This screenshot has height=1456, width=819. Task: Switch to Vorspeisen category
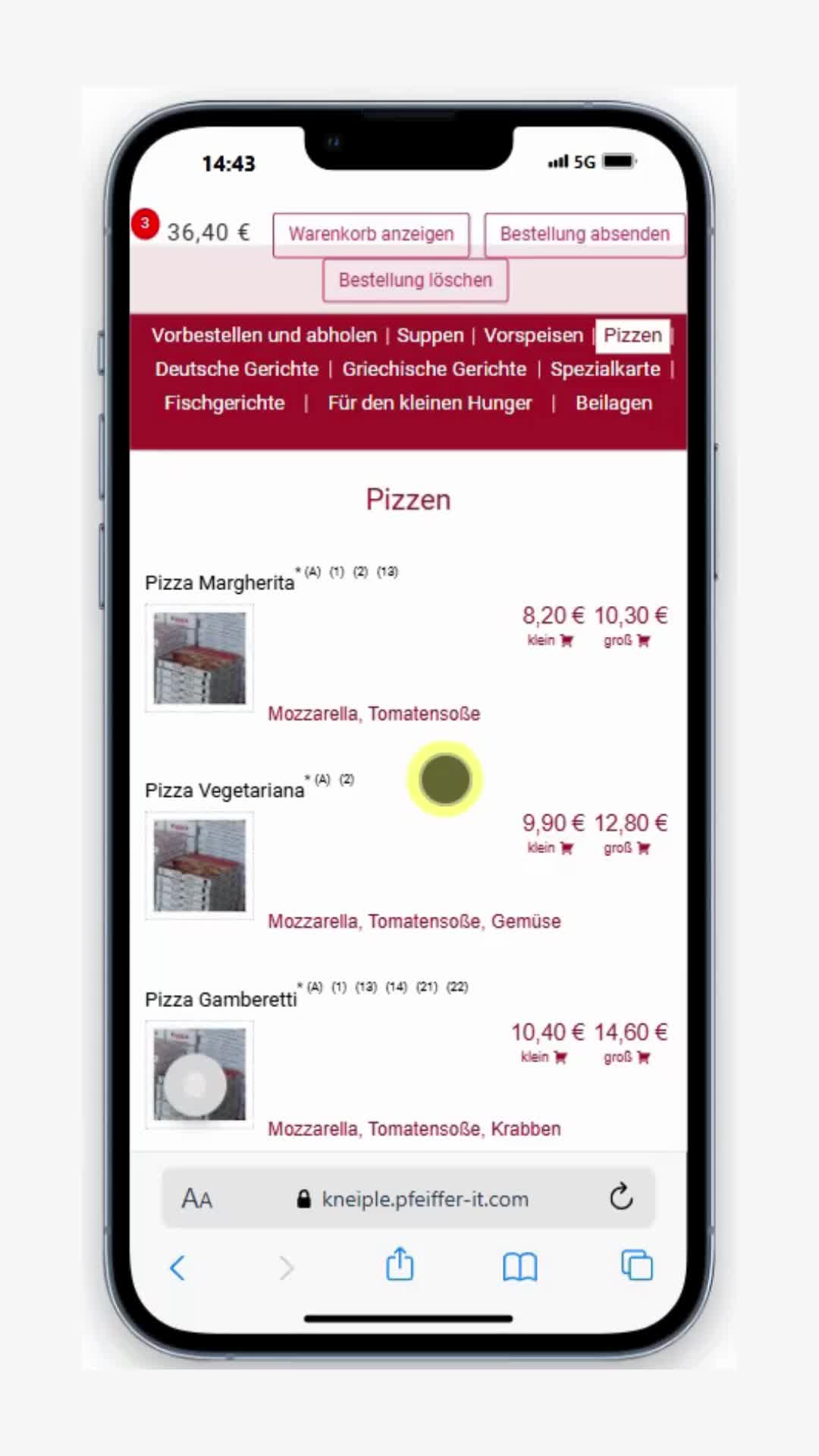(x=533, y=335)
